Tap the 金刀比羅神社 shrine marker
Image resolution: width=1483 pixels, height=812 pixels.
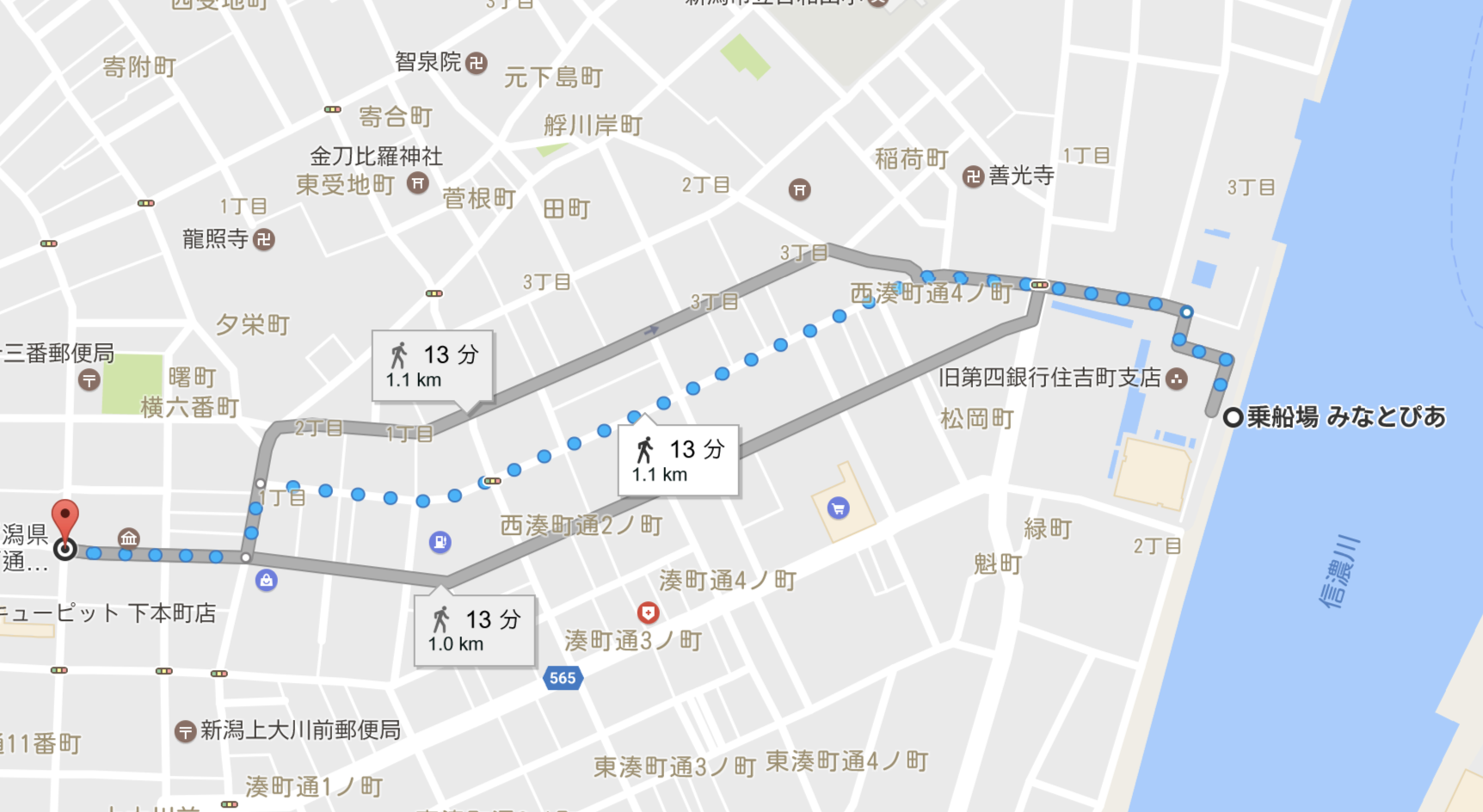(418, 182)
